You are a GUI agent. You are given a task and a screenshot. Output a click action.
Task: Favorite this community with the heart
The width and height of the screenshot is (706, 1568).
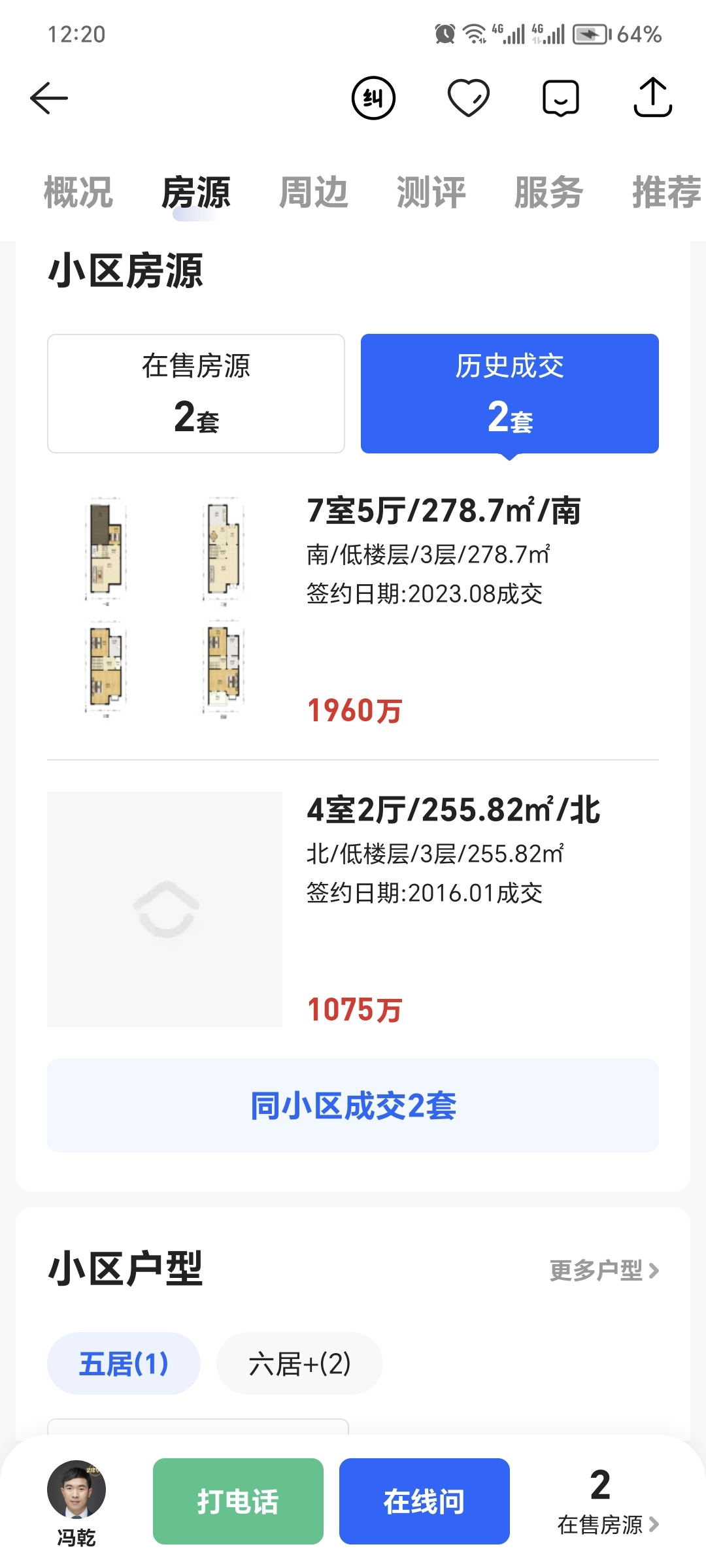pos(468,99)
